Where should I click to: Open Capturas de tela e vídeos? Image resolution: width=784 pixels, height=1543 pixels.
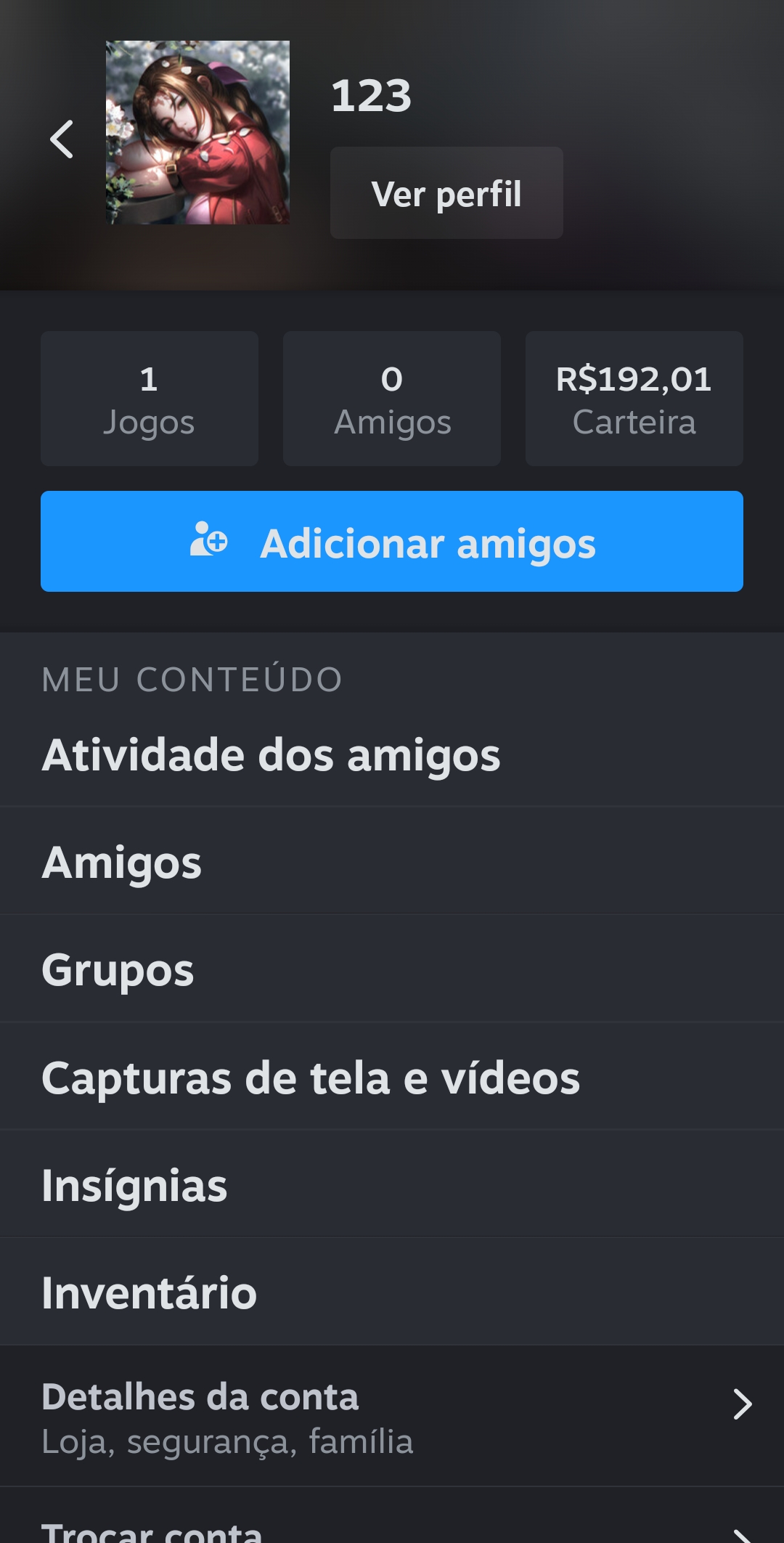(x=392, y=1076)
